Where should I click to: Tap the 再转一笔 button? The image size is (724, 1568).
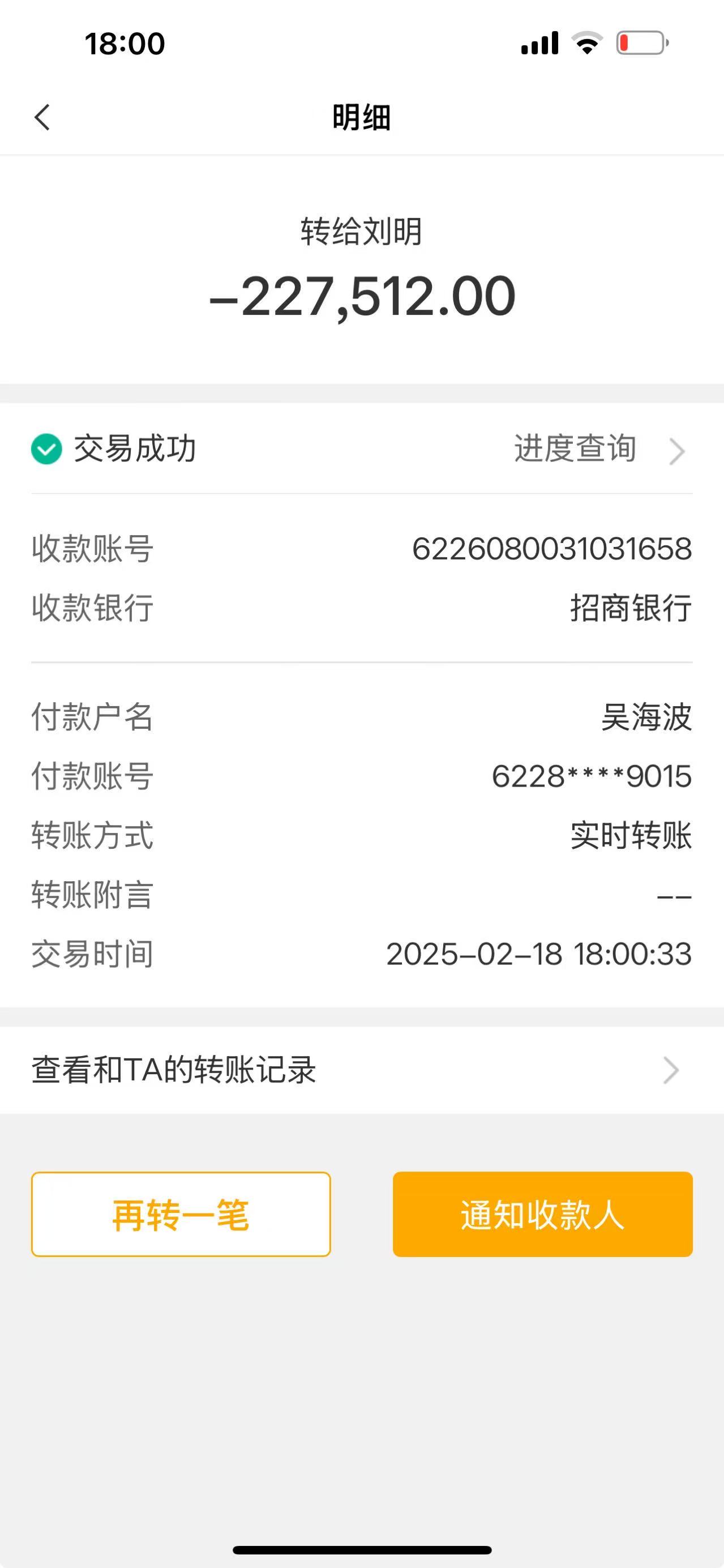point(181,1214)
